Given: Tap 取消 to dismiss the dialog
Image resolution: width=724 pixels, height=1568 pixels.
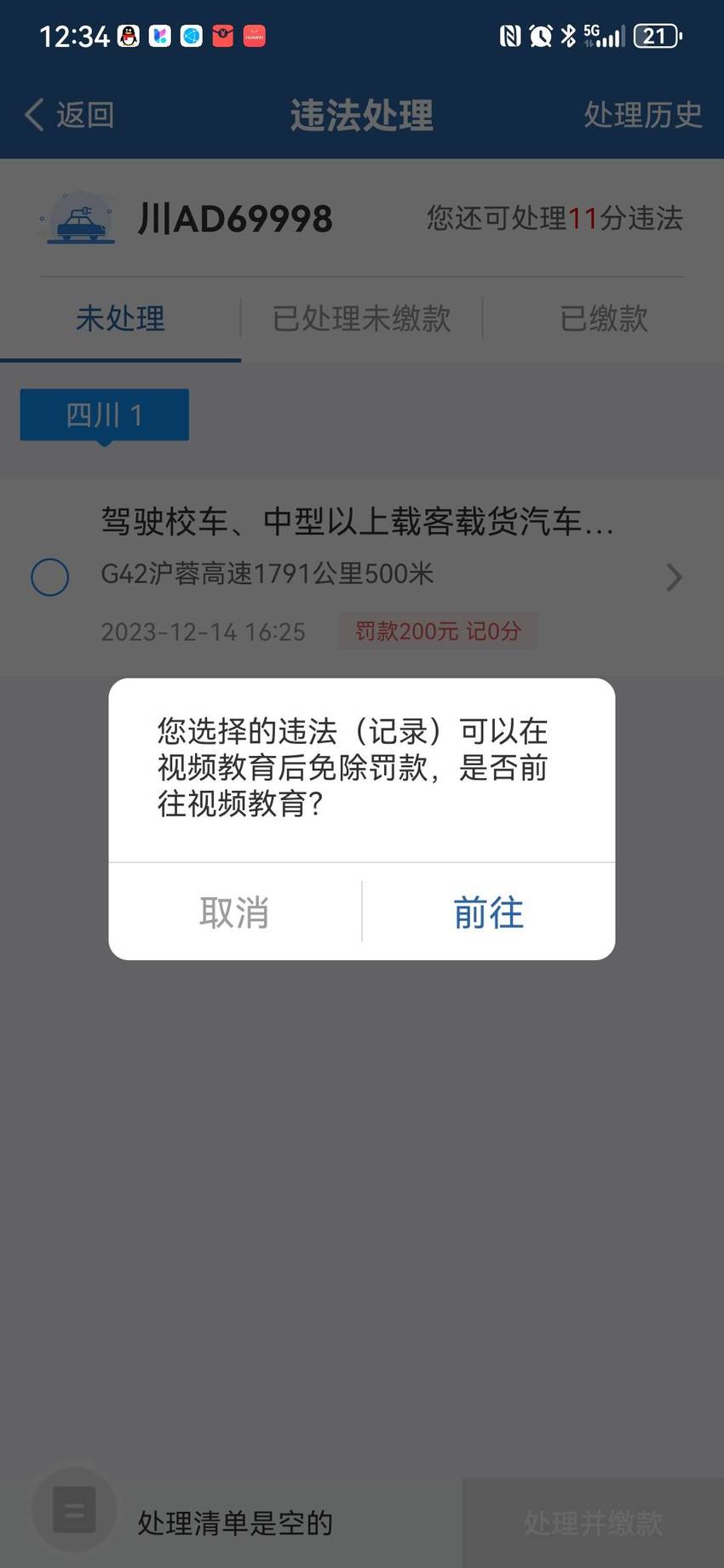Looking at the screenshot, I should tap(235, 912).
